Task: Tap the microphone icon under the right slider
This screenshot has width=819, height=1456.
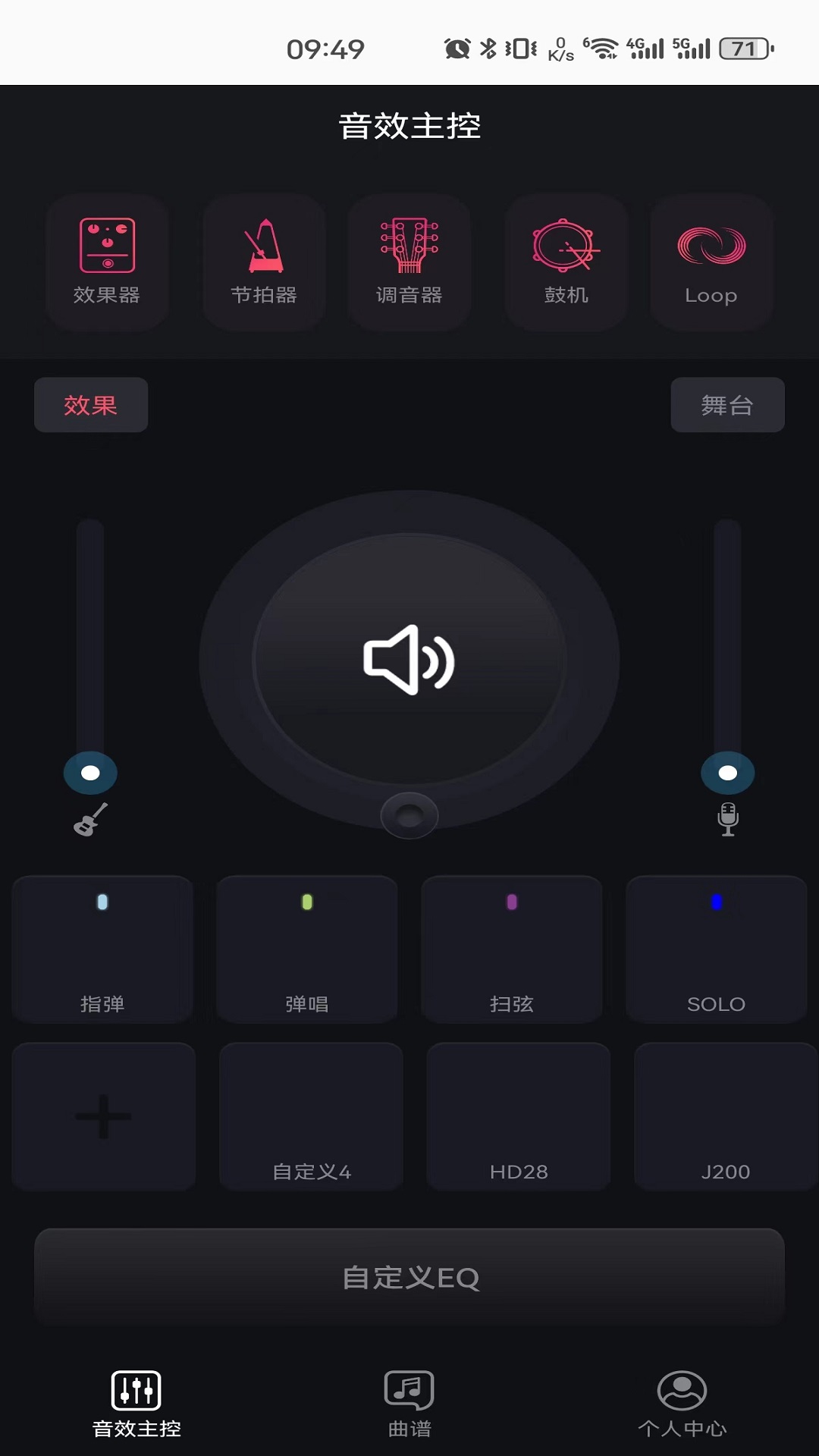Action: pos(728,821)
